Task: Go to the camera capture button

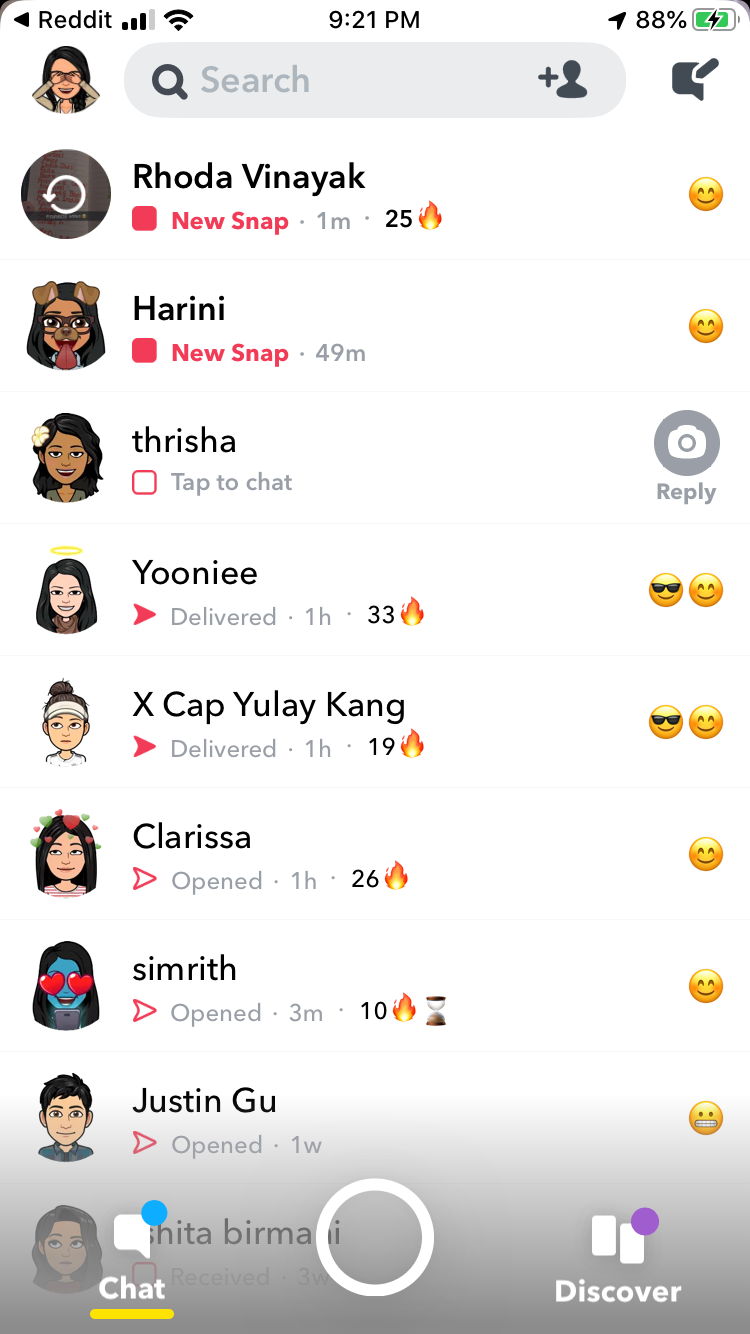Action: coord(375,1238)
